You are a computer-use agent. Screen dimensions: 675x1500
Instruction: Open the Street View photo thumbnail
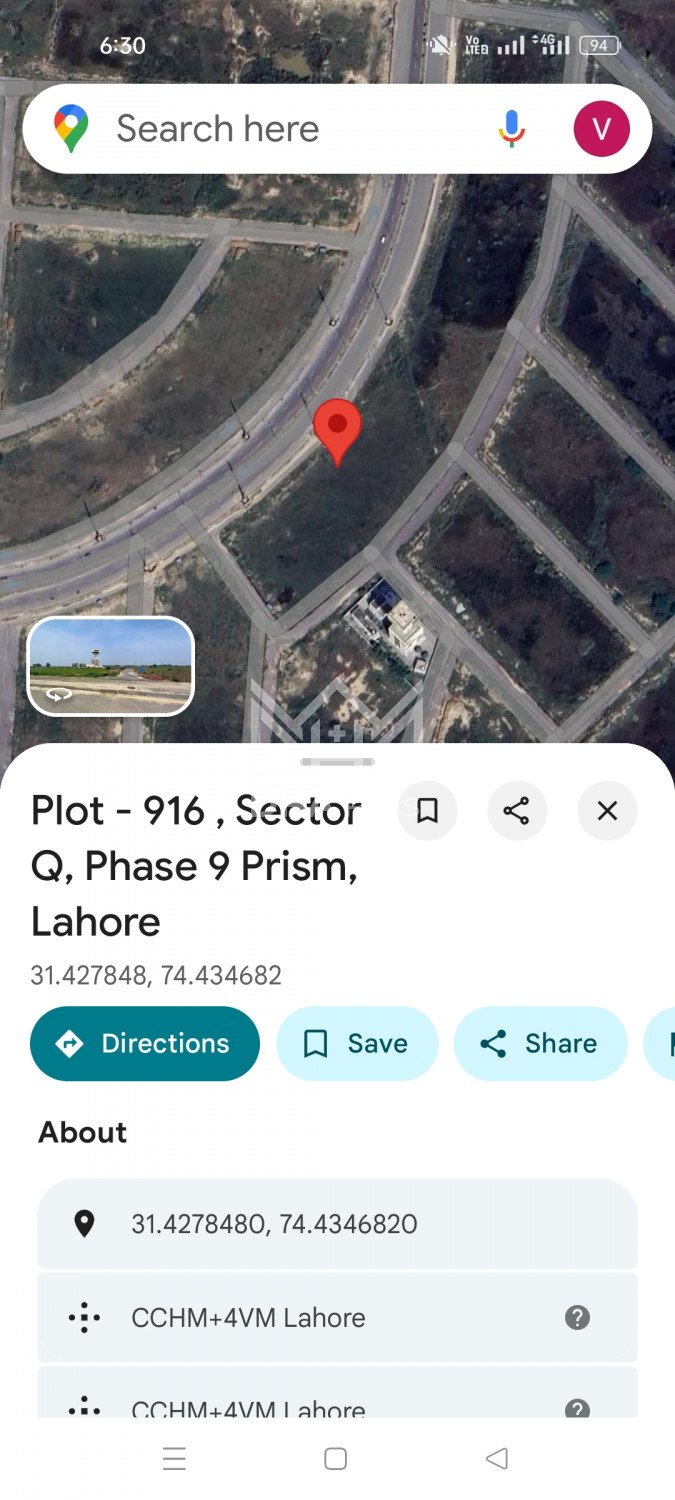(110, 666)
